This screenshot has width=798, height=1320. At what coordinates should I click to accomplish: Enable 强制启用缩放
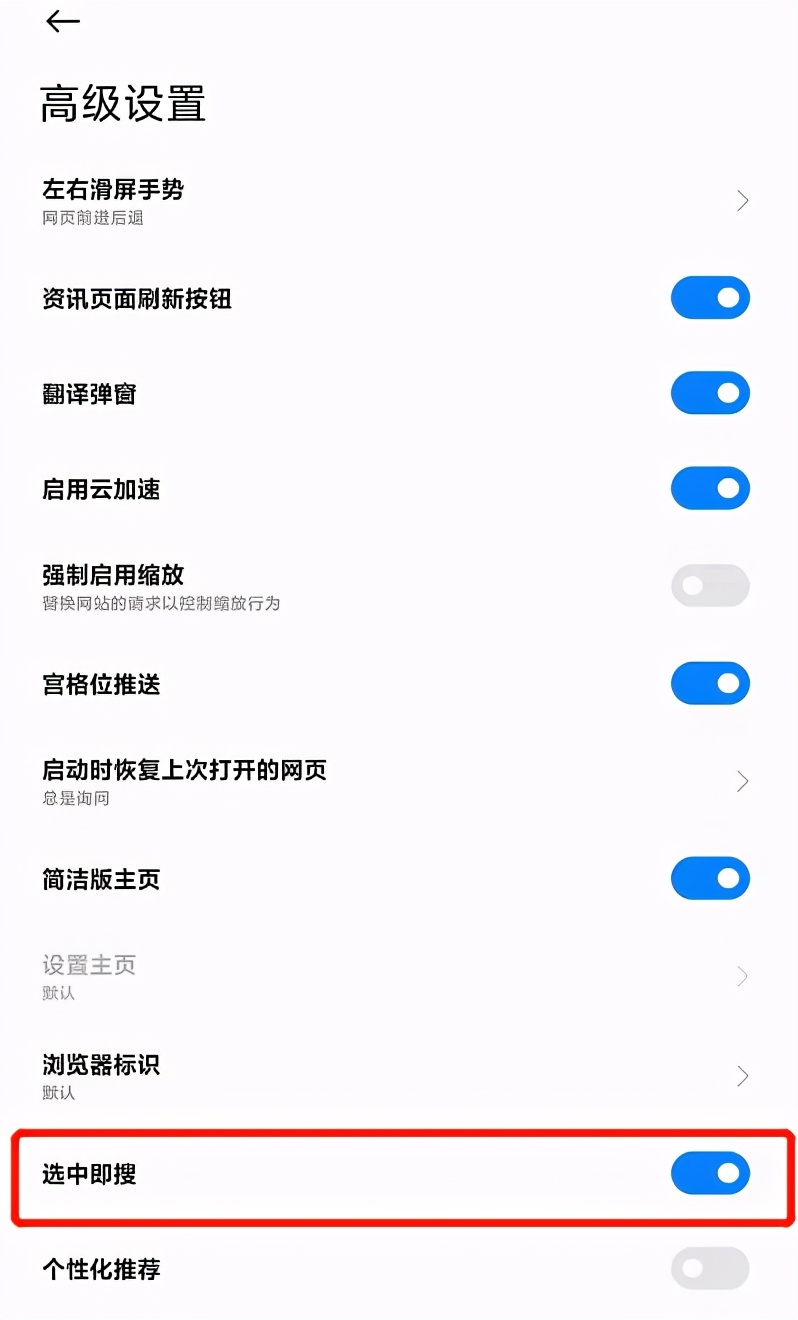[x=710, y=586]
